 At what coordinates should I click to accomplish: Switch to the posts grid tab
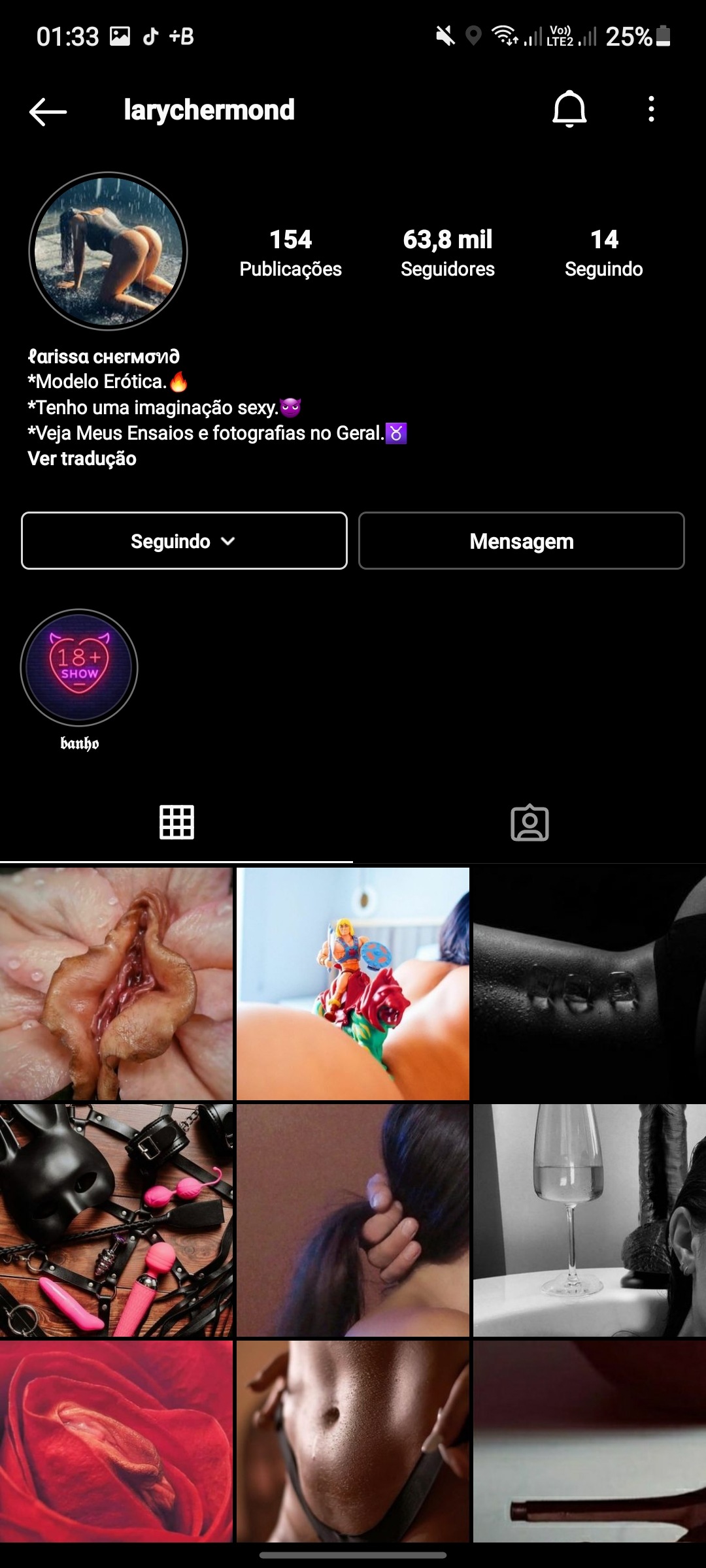click(176, 822)
